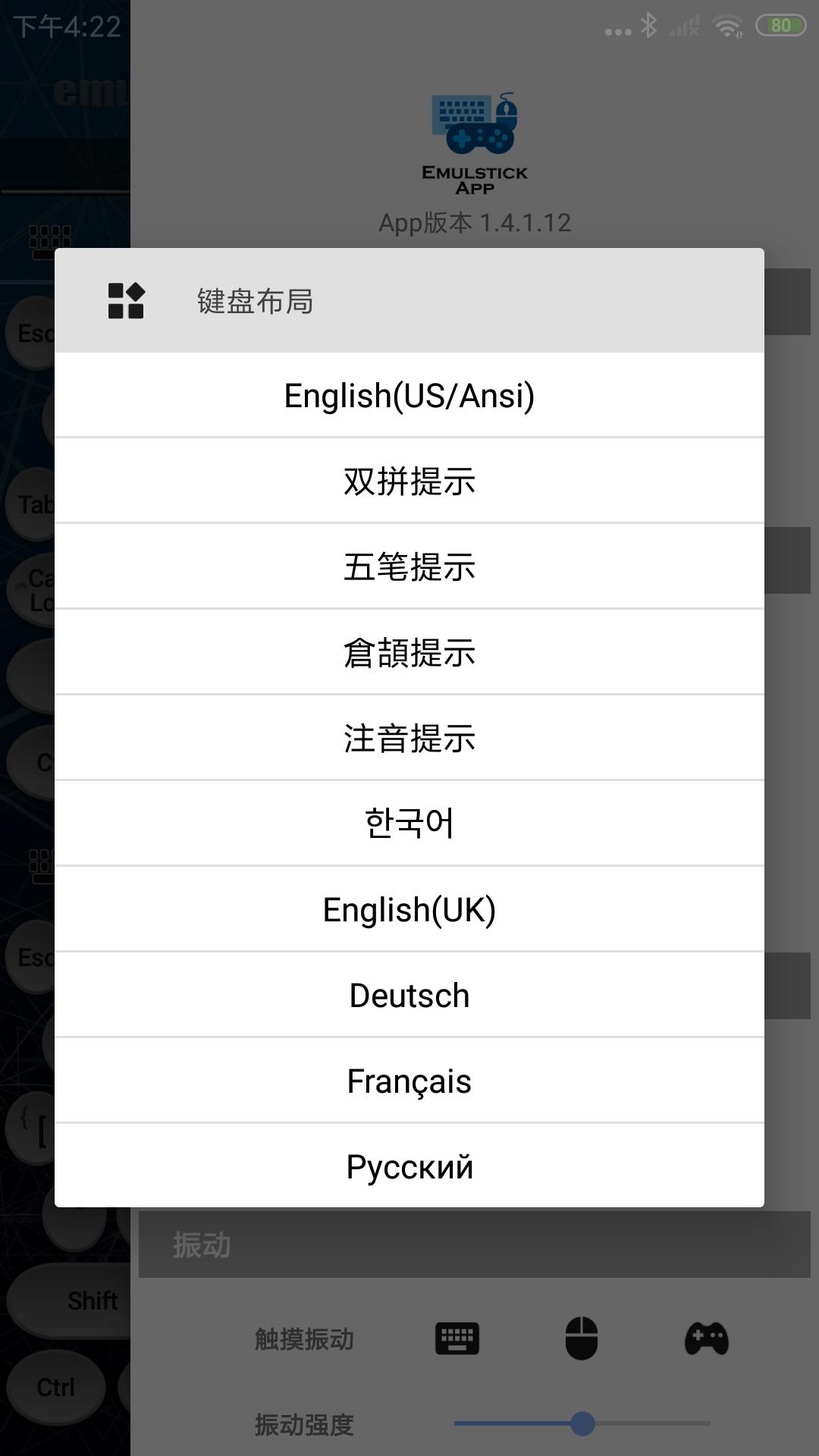Toggle mouse touch vibration
819x1456 pixels.
581,1338
